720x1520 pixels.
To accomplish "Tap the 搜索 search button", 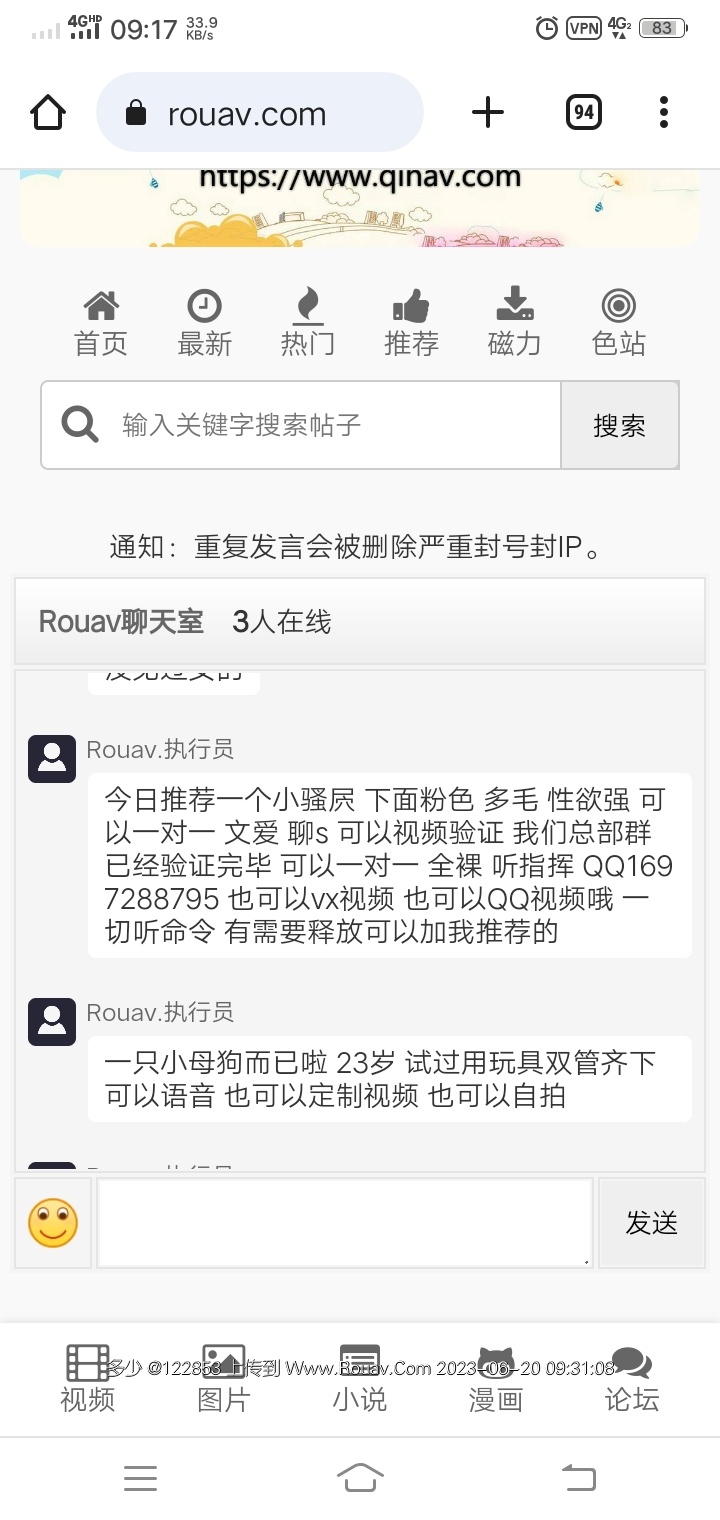I will pos(619,425).
